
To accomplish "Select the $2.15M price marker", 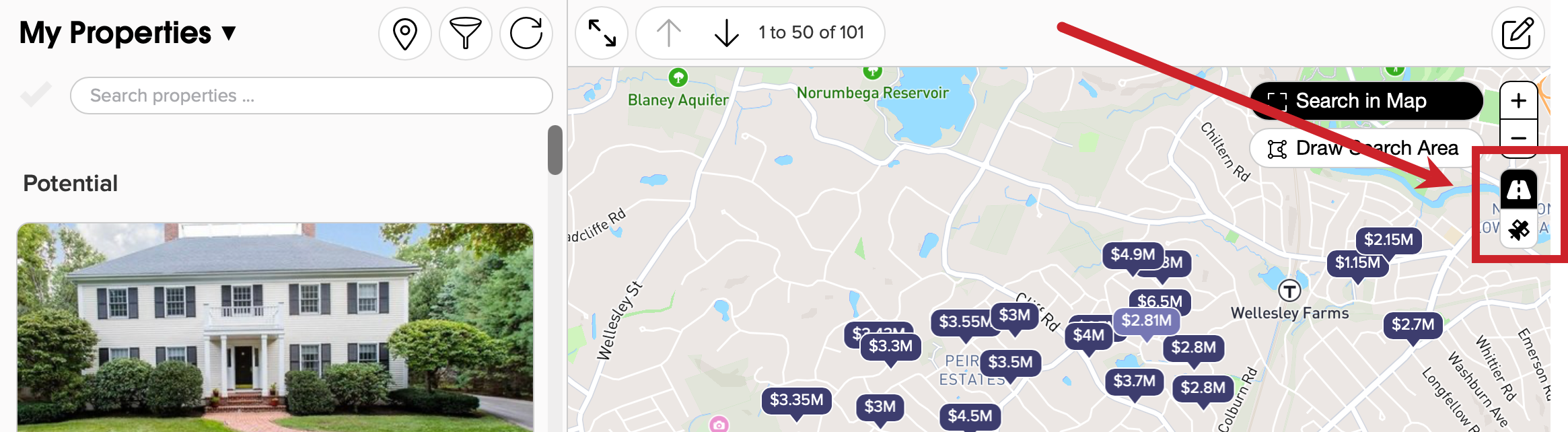I will (x=1388, y=240).
